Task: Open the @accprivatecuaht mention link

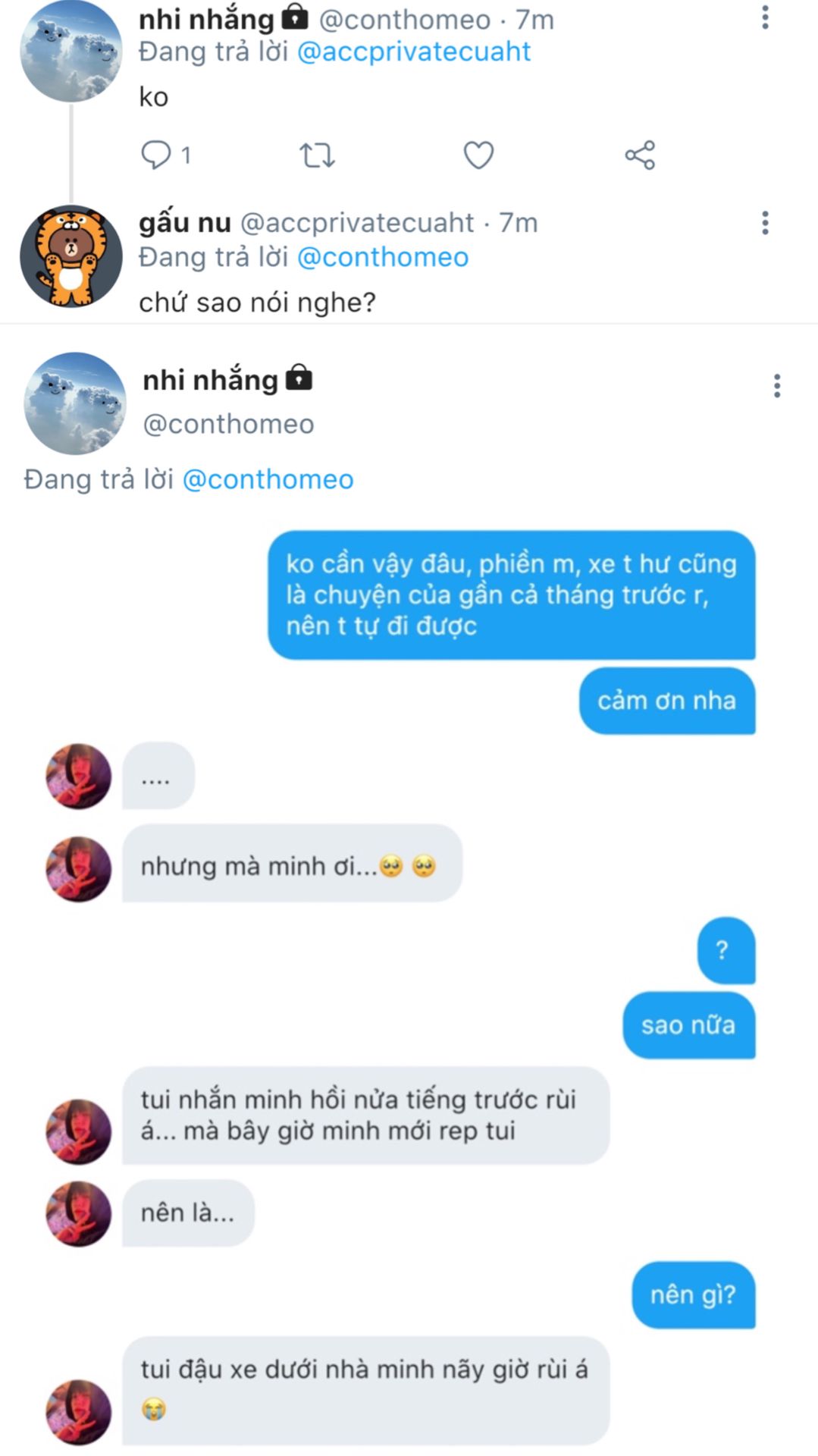Action: click(413, 52)
